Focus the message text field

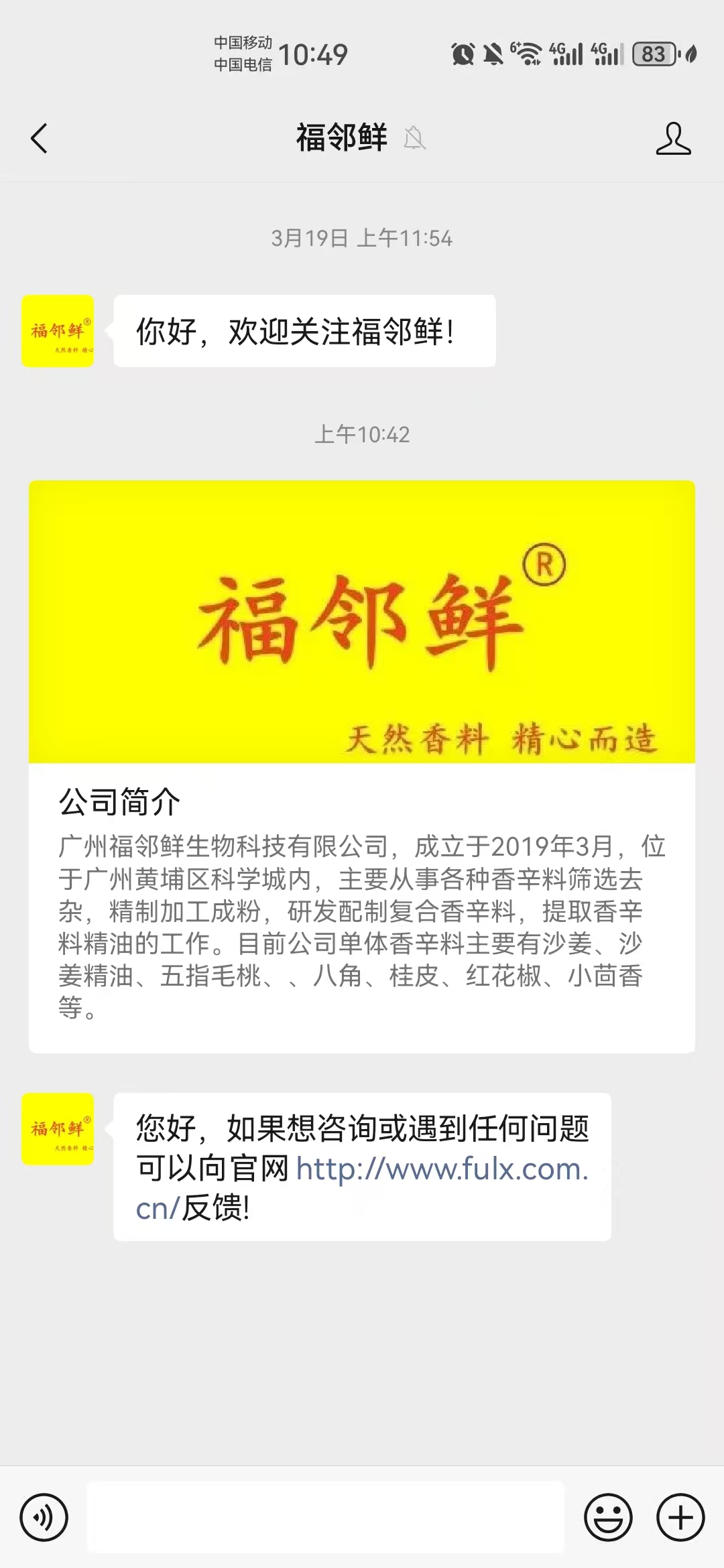coord(326,1517)
